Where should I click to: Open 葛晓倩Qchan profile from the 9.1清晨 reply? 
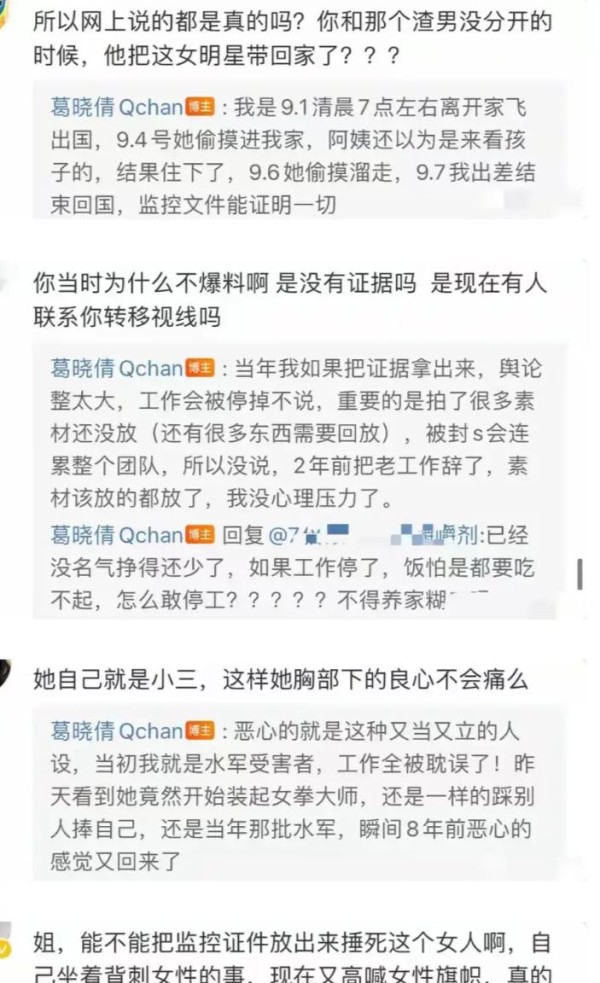click(x=117, y=107)
